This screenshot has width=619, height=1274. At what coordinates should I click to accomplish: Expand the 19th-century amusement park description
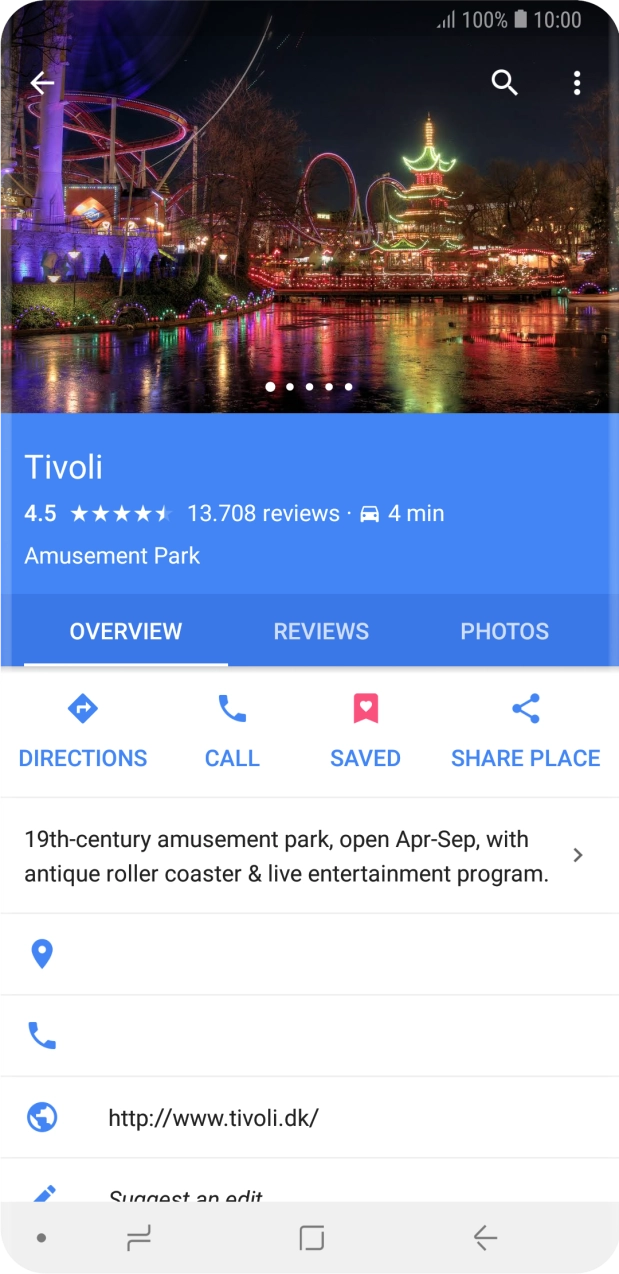pyautogui.click(x=300, y=856)
